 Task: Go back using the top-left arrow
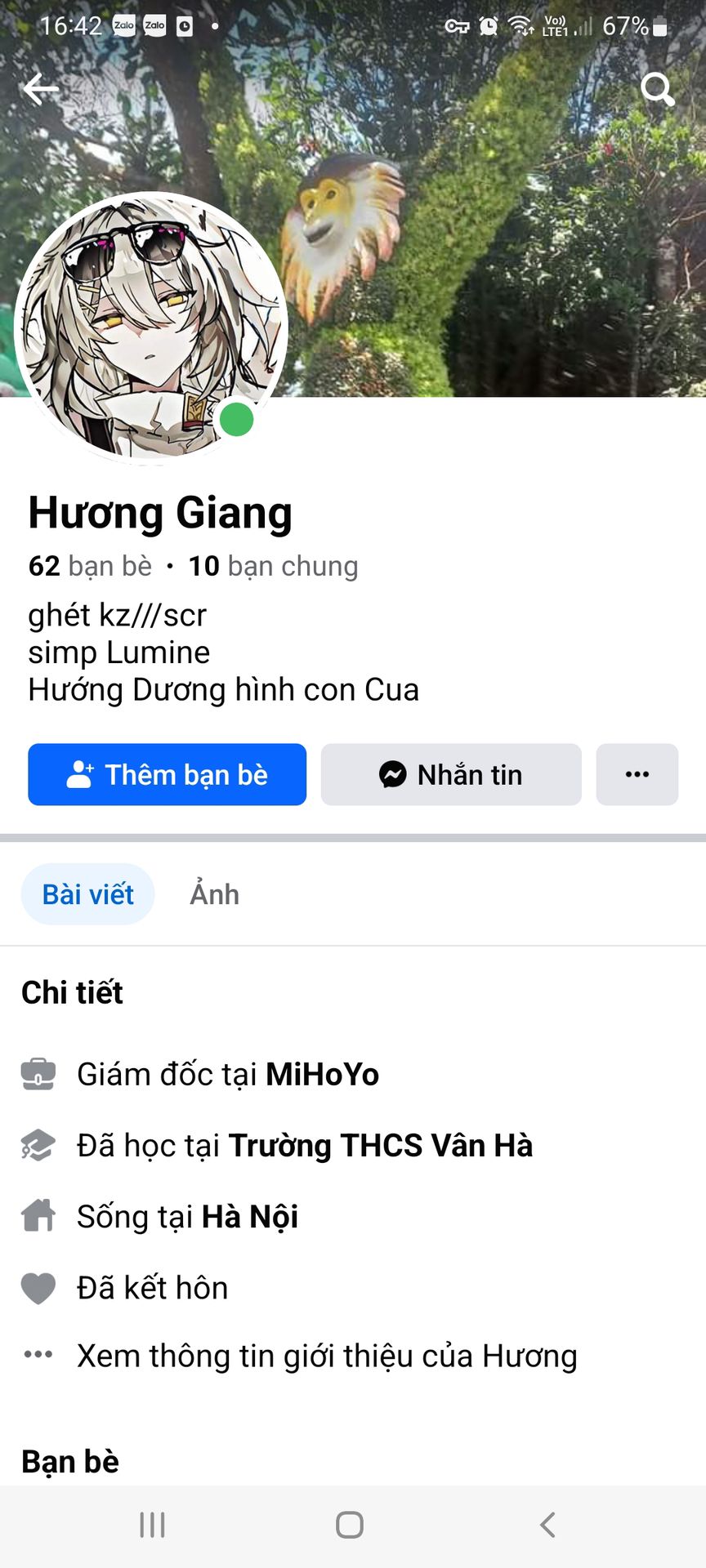click(40, 89)
